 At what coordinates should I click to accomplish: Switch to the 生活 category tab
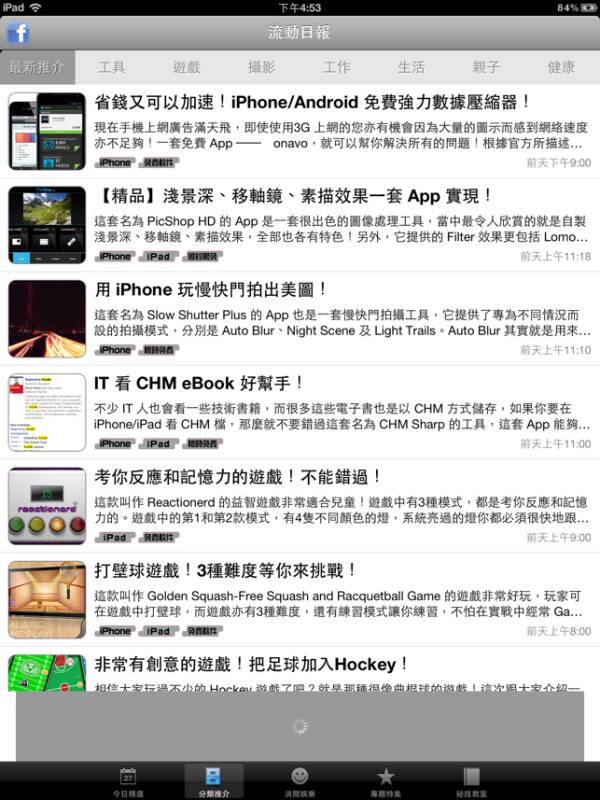pyautogui.click(x=411, y=67)
